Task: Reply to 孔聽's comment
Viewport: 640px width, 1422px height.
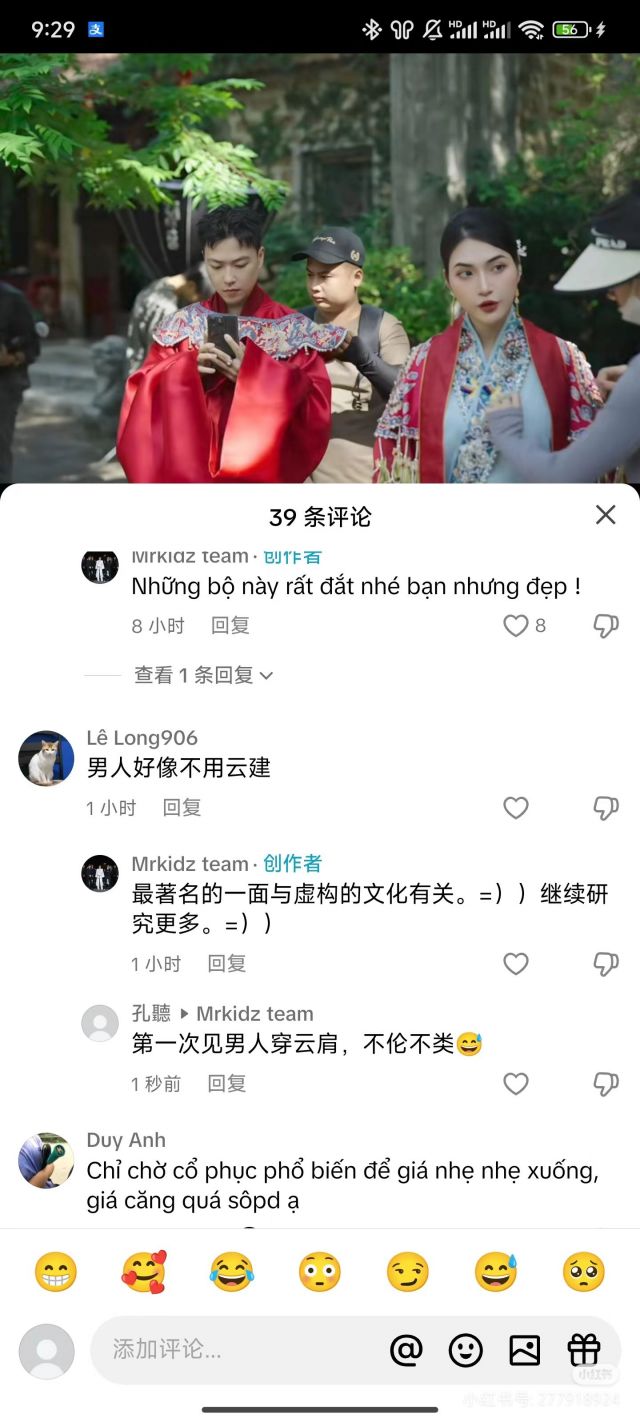Action: pos(227,1084)
